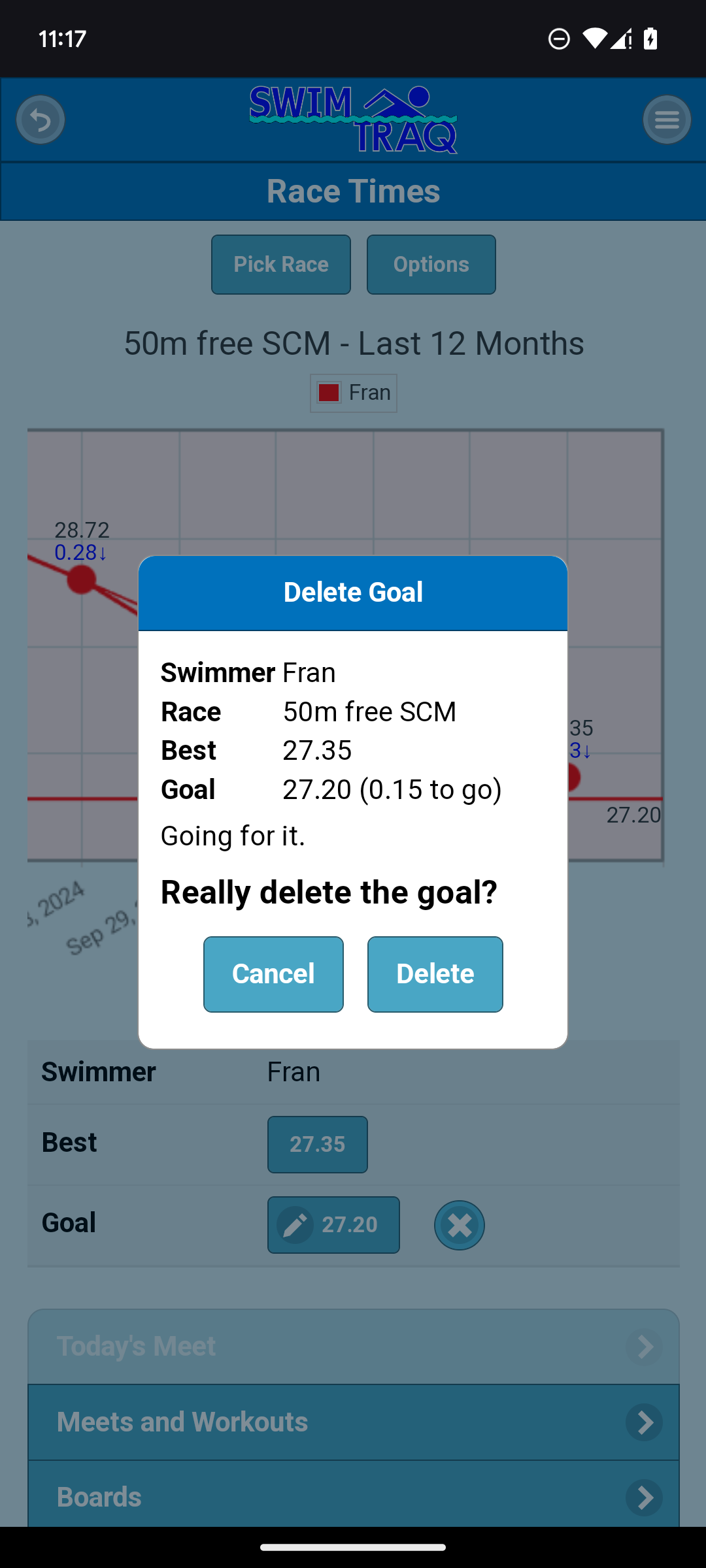Tap the X icon beside goal

pos(460,1225)
